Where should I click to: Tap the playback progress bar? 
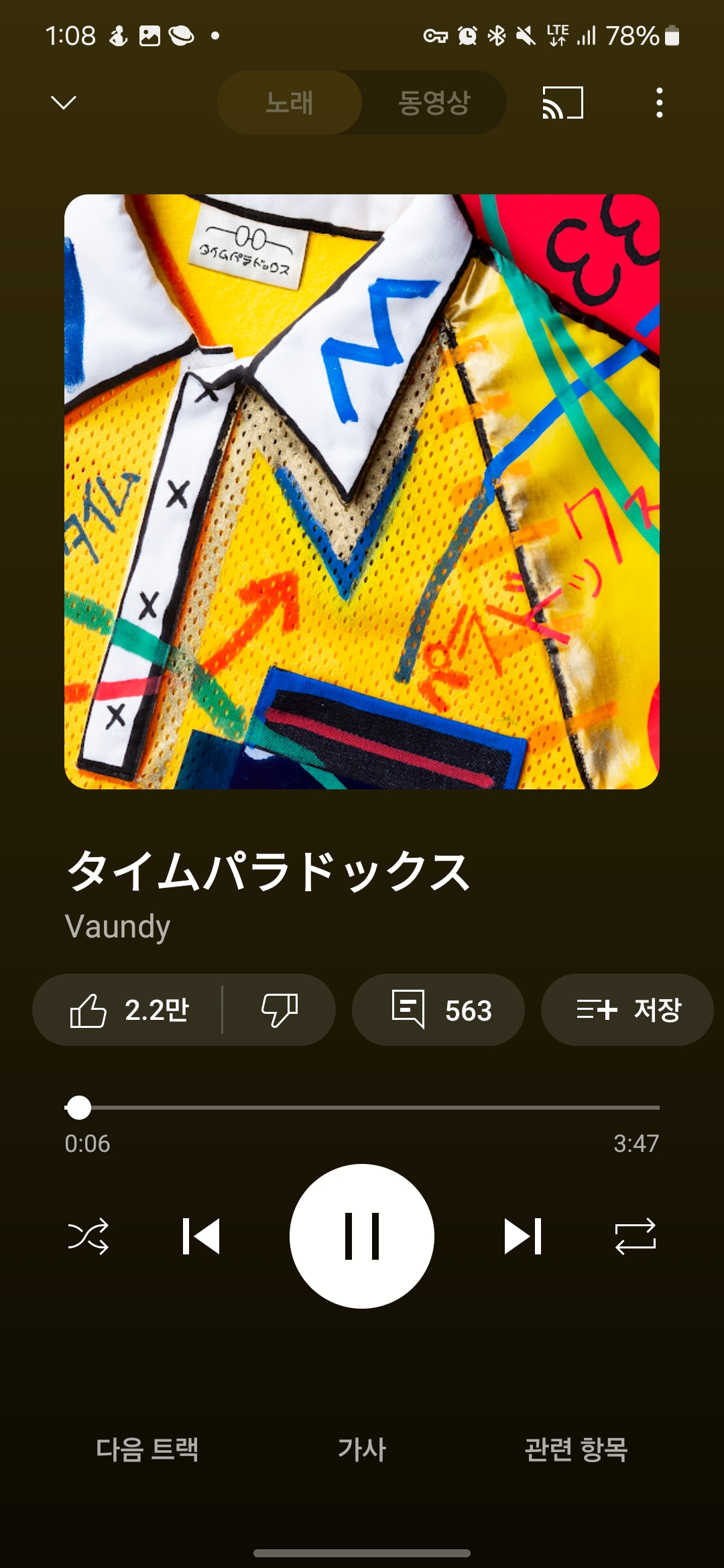tap(362, 1108)
